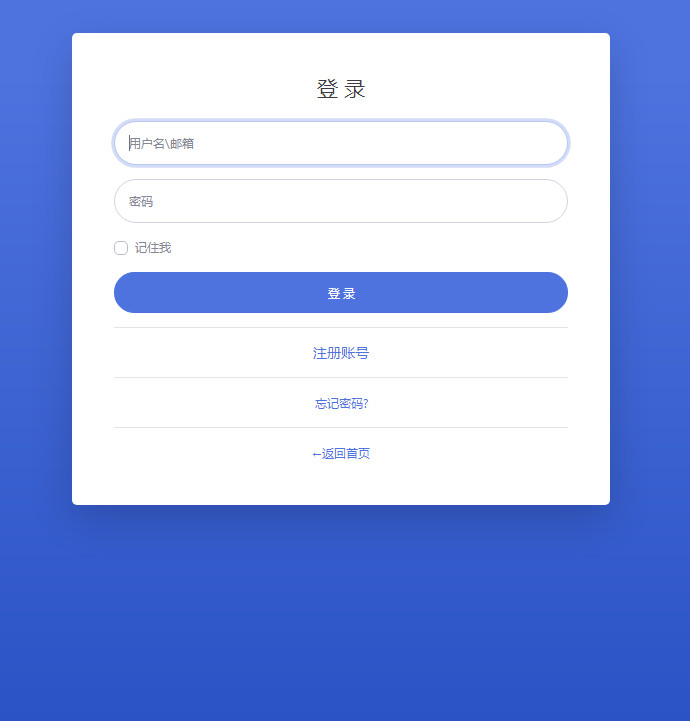Tap the 密码 password field

340,201
